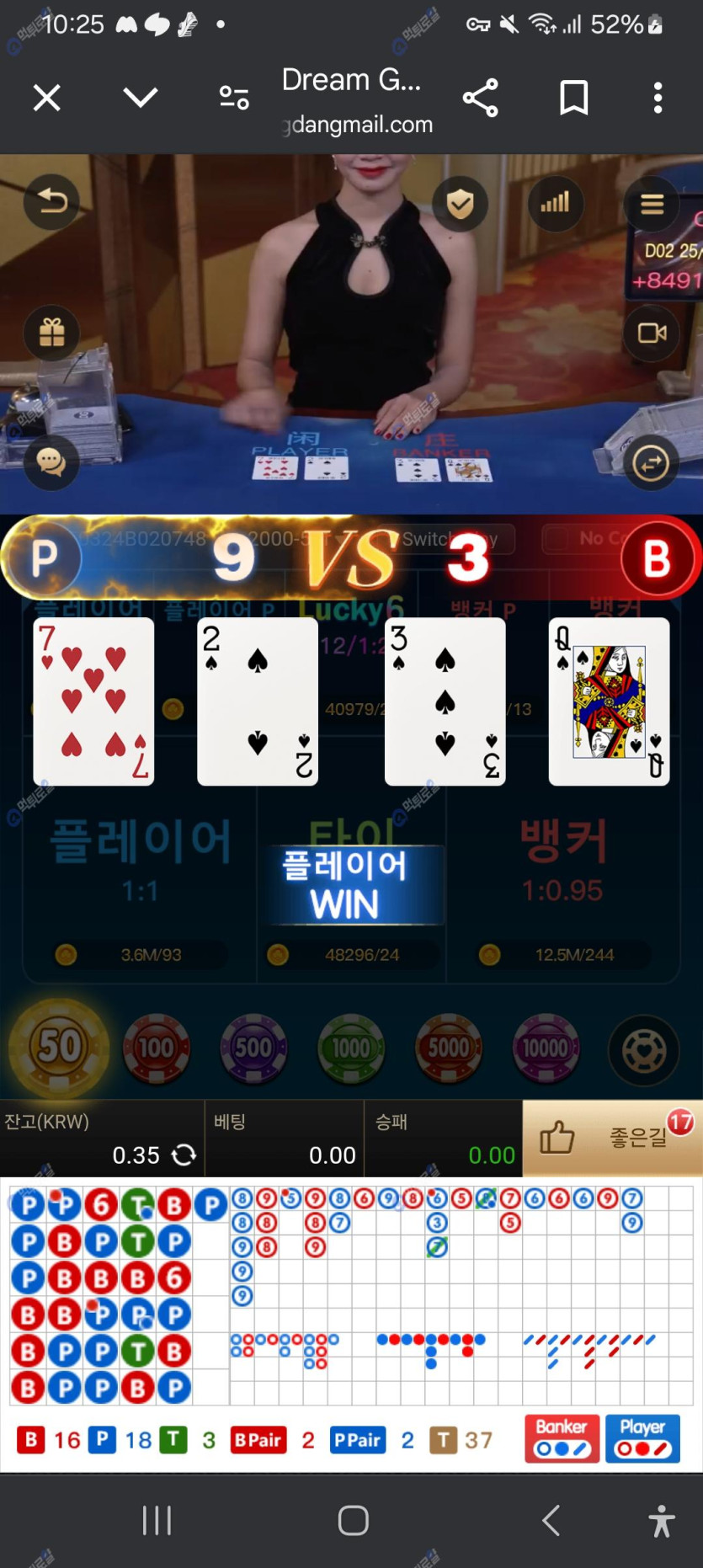Screen dimensions: 703x1568
Task: Go back with the game's return arrow
Action: point(51,201)
